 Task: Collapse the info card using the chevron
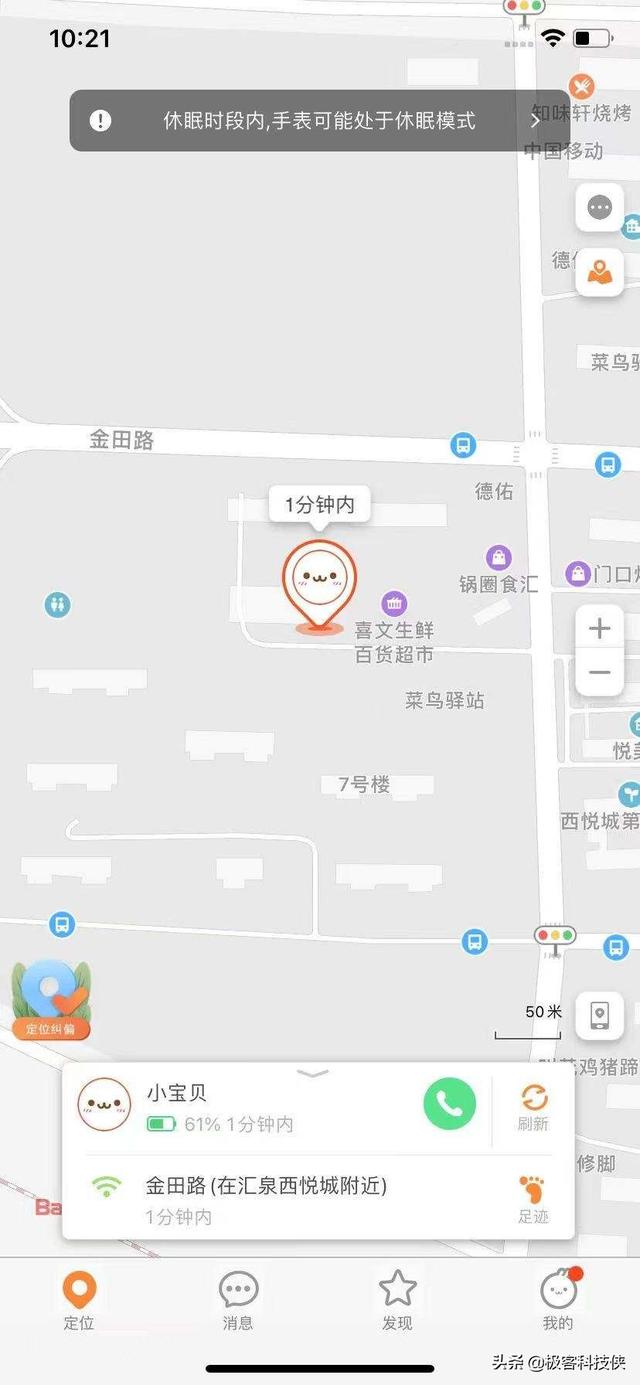coord(314,1073)
